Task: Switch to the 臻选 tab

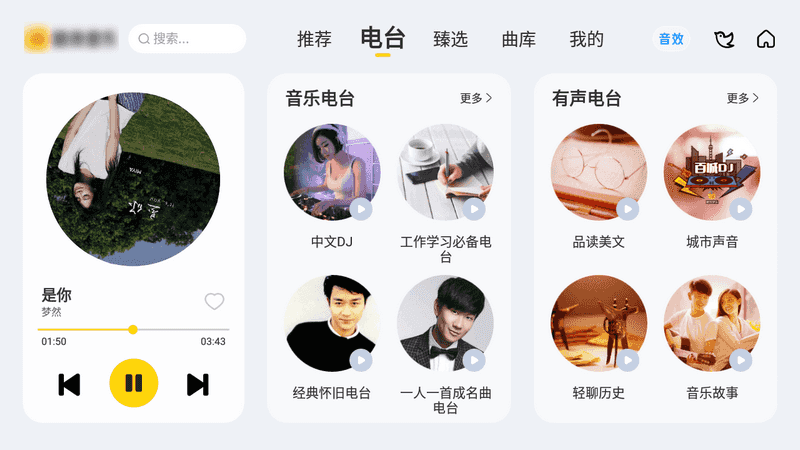Action: [450, 40]
